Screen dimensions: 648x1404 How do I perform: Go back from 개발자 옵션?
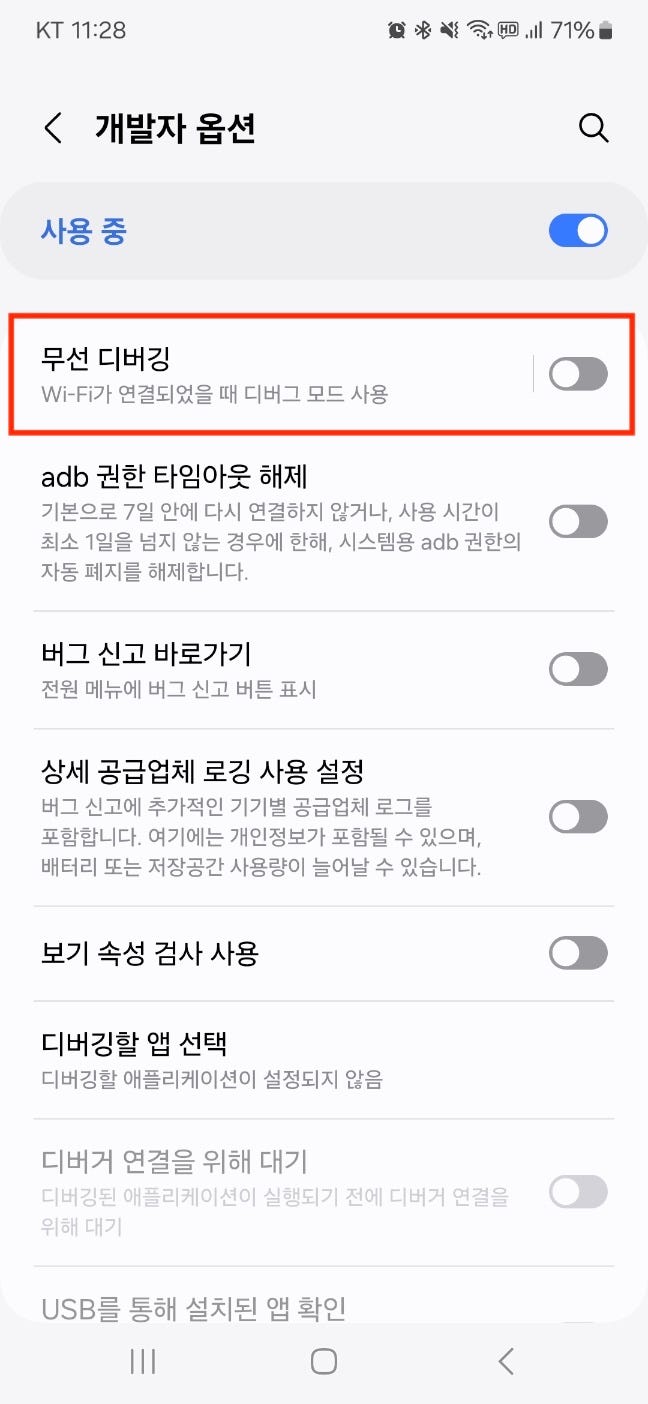pos(53,128)
